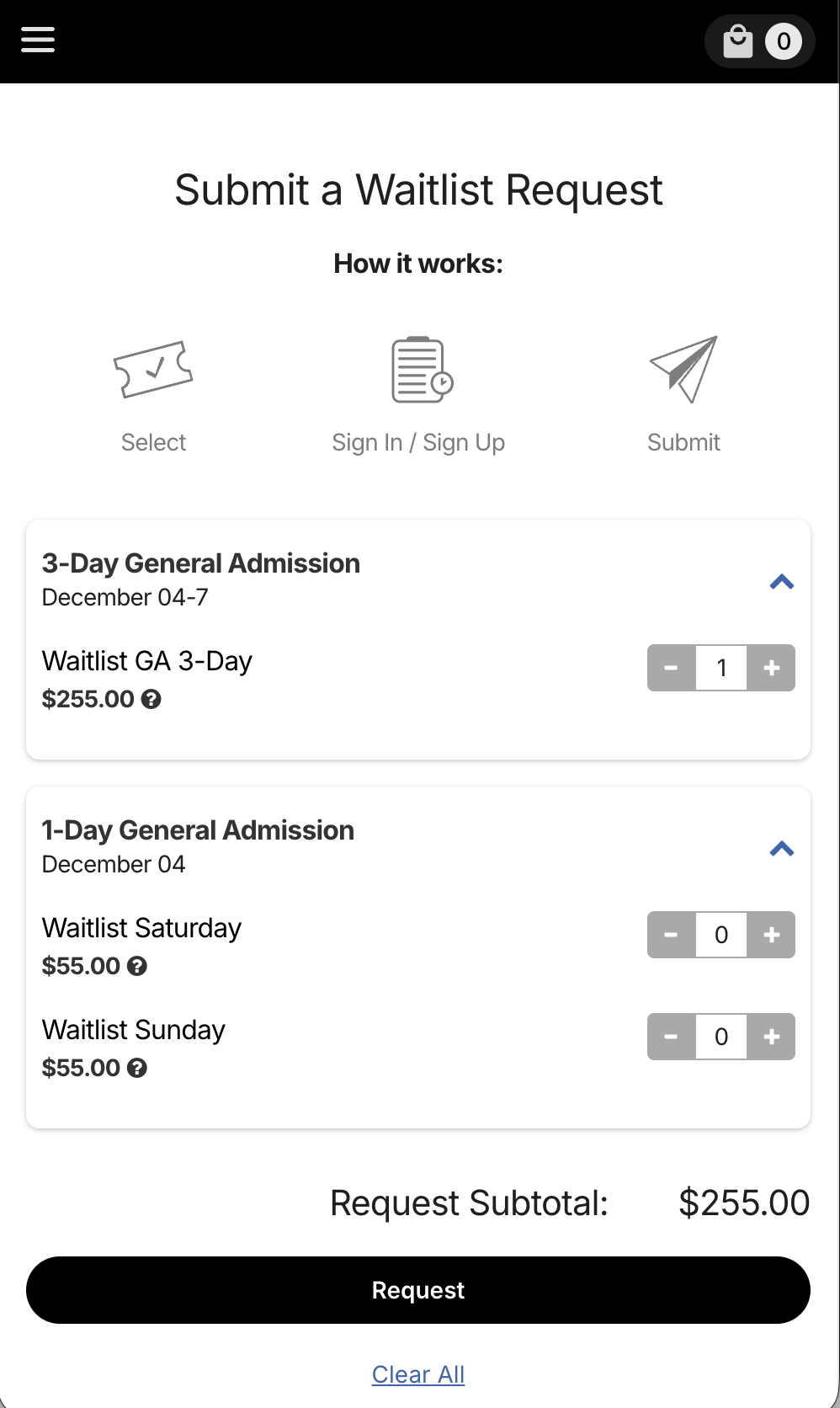Image resolution: width=840 pixels, height=1408 pixels.
Task: Increase Waitlist GA 3-Day quantity
Action: pyautogui.click(x=772, y=668)
